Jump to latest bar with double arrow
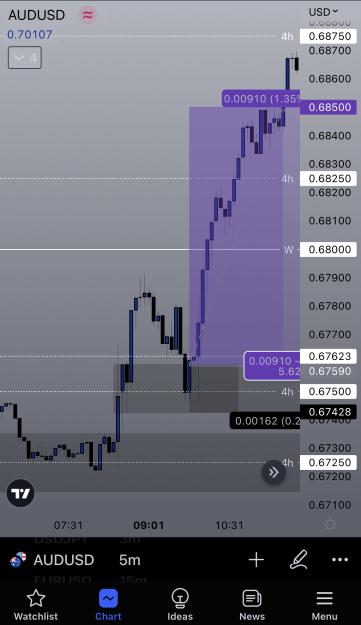361x625 pixels. [273, 472]
